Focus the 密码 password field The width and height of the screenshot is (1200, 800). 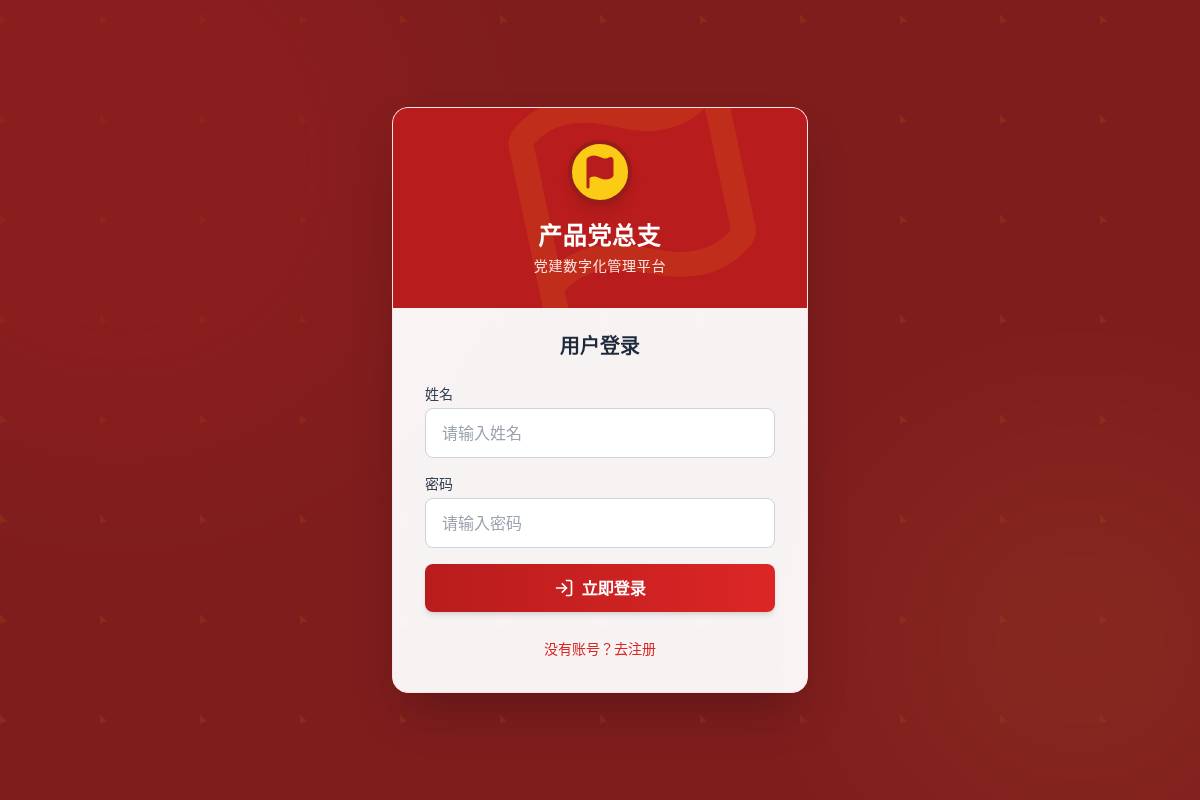pyautogui.click(x=600, y=523)
